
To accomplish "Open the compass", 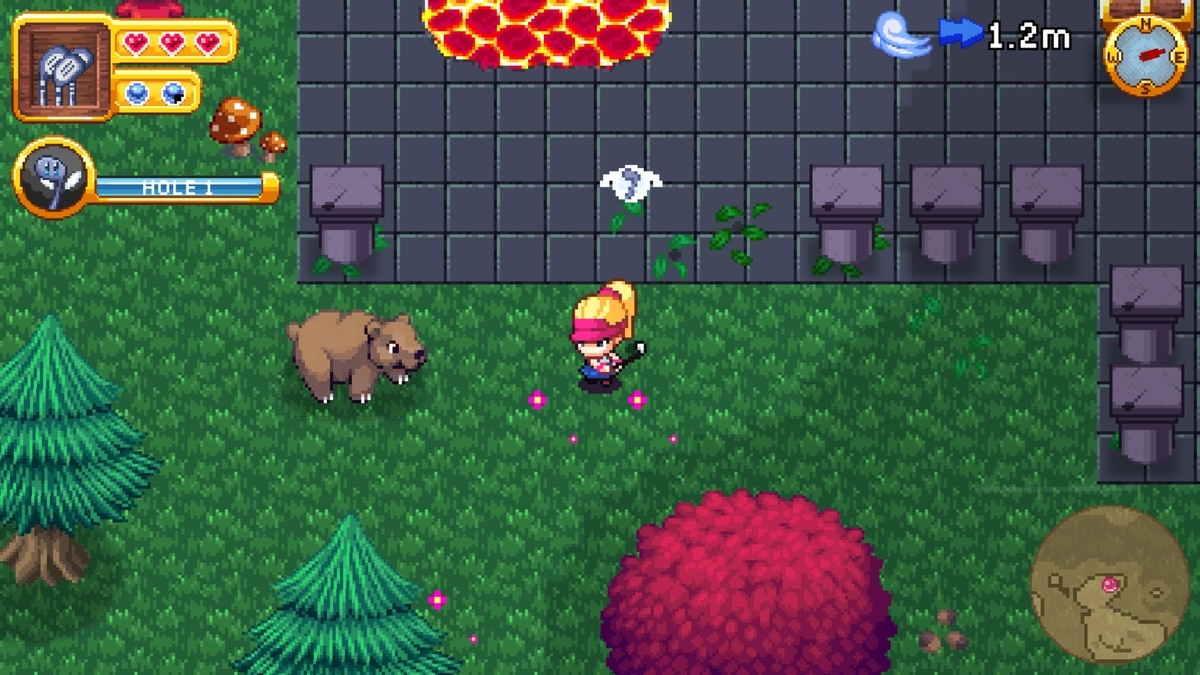I will pyautogui.click(x=1145, y=56).
